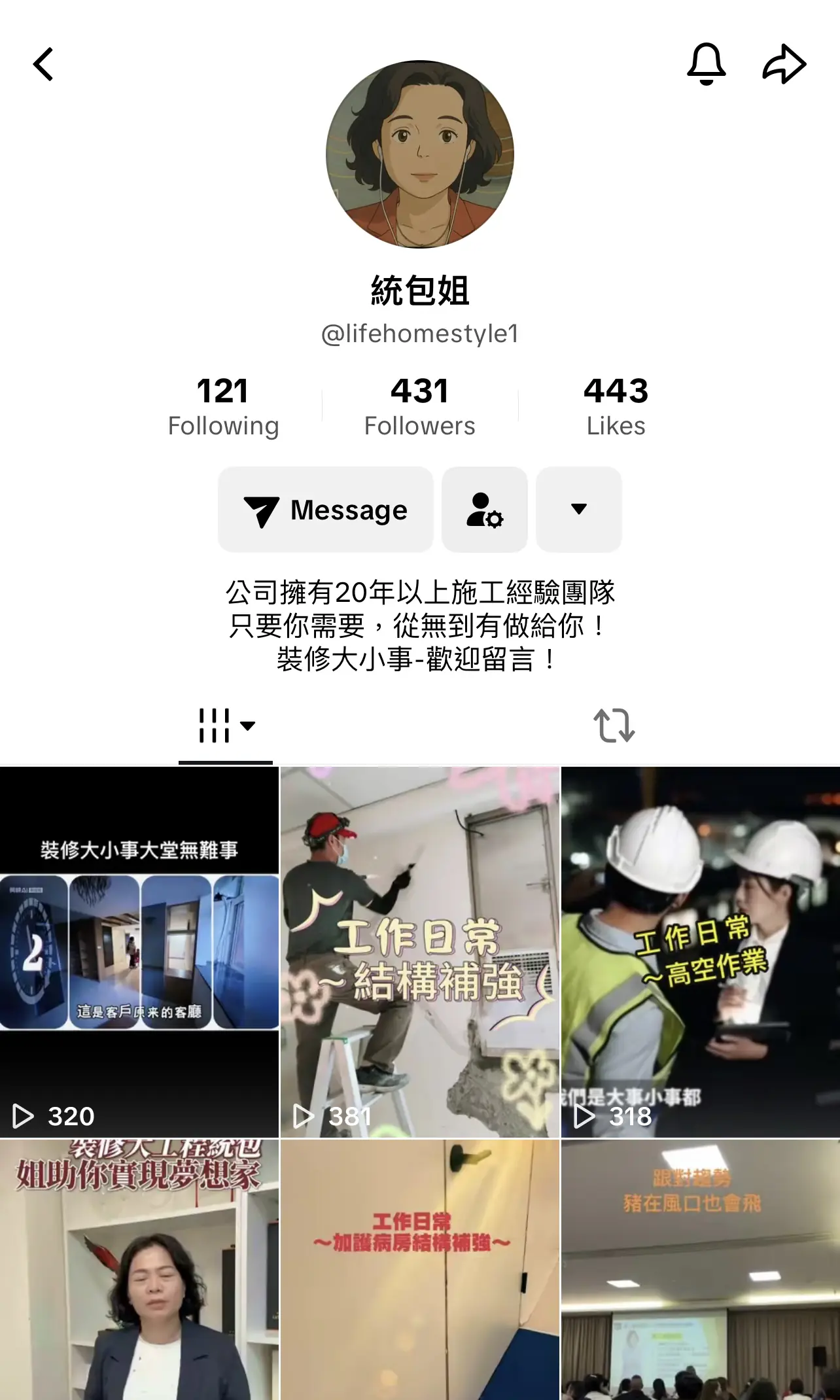840x1400 pixels.
Task: Open the notifications bell for 統包姐
Action: [x=706, y=64]
